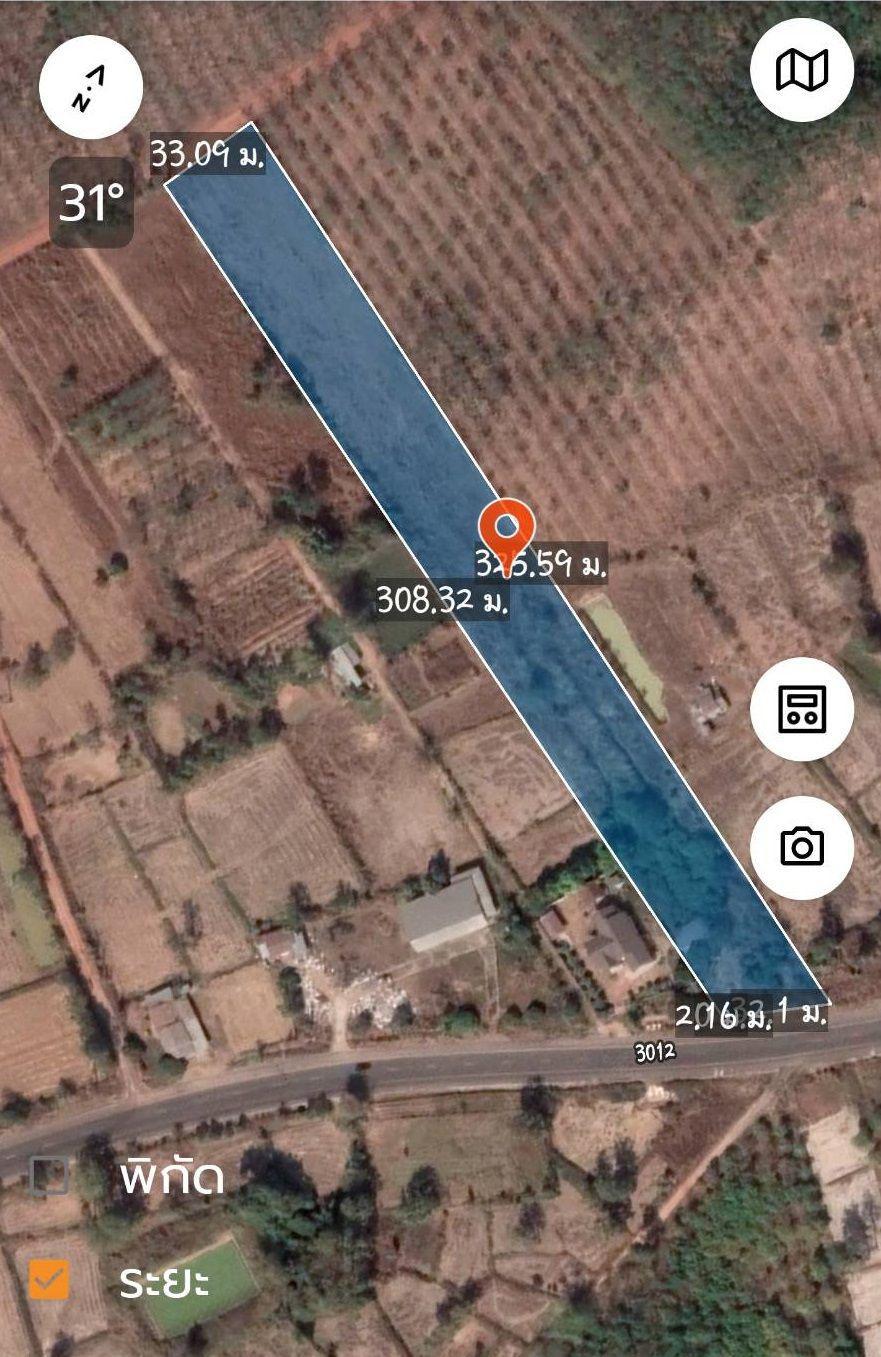Uncheck the ระยะ distance checkbox

(x=49, y=1280)
